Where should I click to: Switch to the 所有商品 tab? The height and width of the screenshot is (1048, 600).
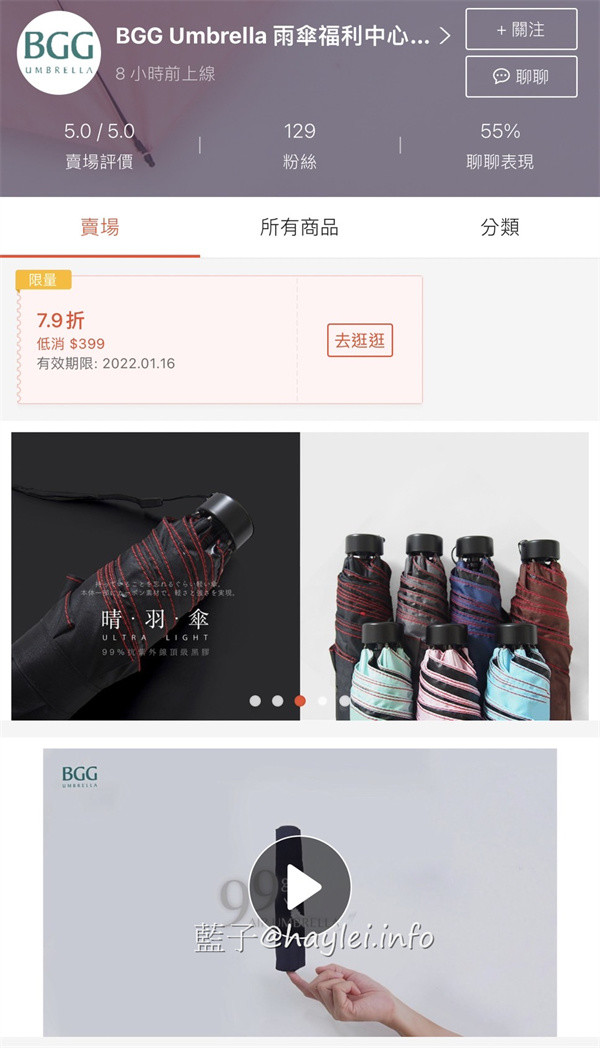(x=299, y=227)
